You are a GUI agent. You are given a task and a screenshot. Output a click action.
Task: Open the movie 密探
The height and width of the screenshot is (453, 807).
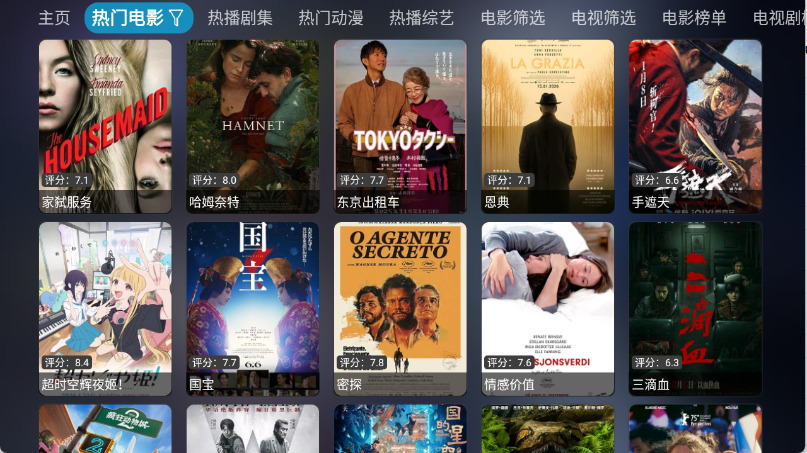point(400,308)
